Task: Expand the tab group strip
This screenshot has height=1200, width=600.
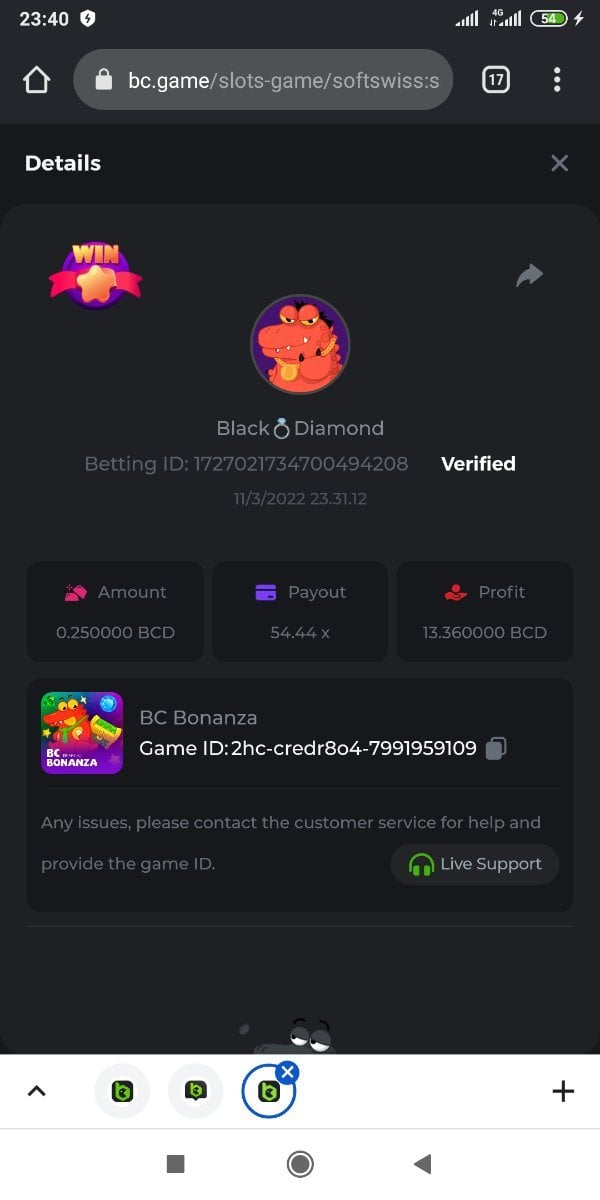Action: coord(37,1091)
